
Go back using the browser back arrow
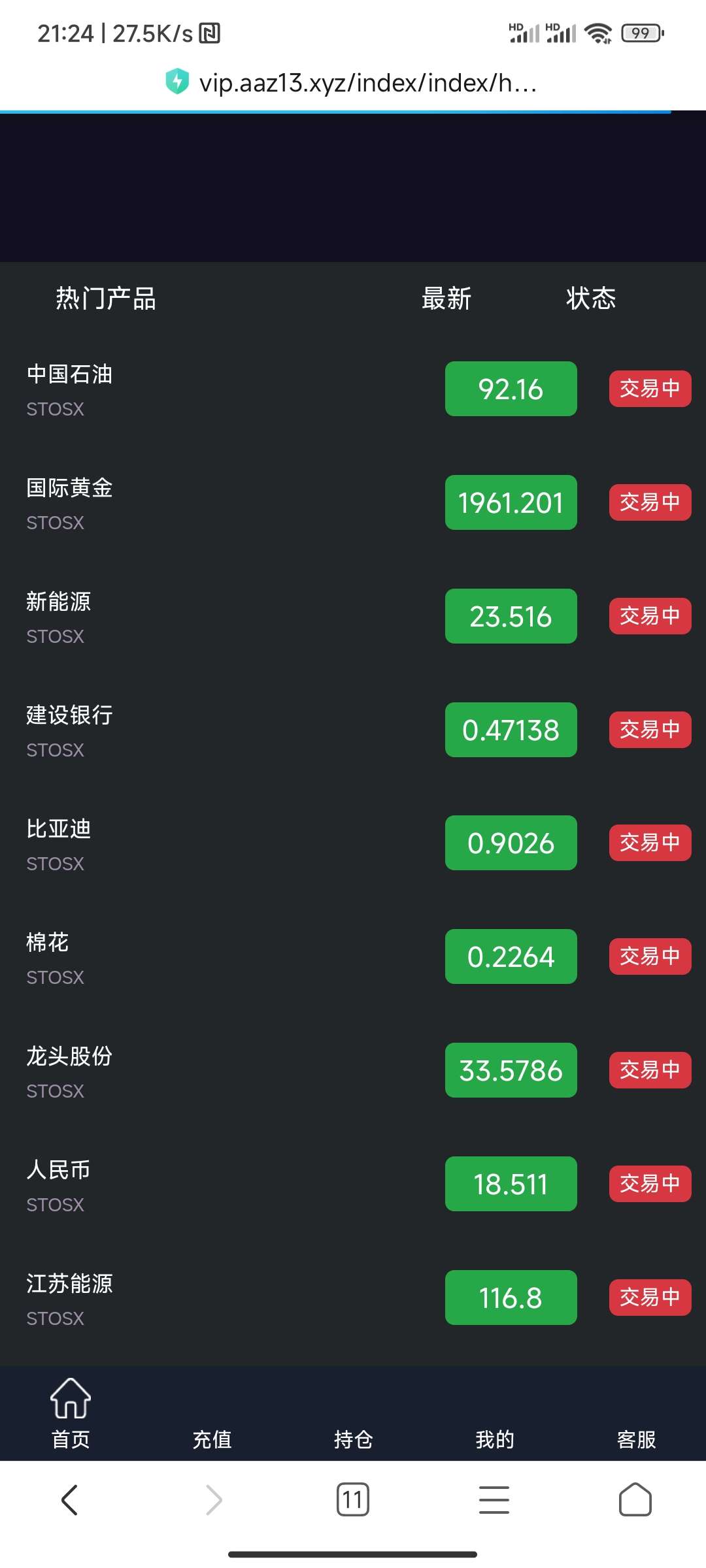[x=70, y=1499]
